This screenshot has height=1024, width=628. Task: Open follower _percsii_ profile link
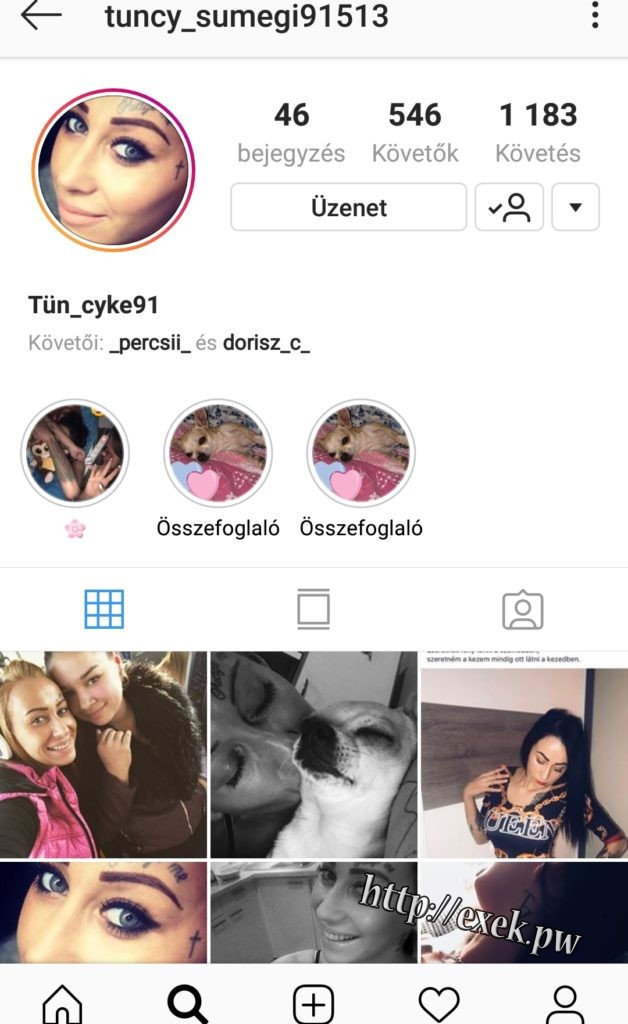(x=150, y=343)
